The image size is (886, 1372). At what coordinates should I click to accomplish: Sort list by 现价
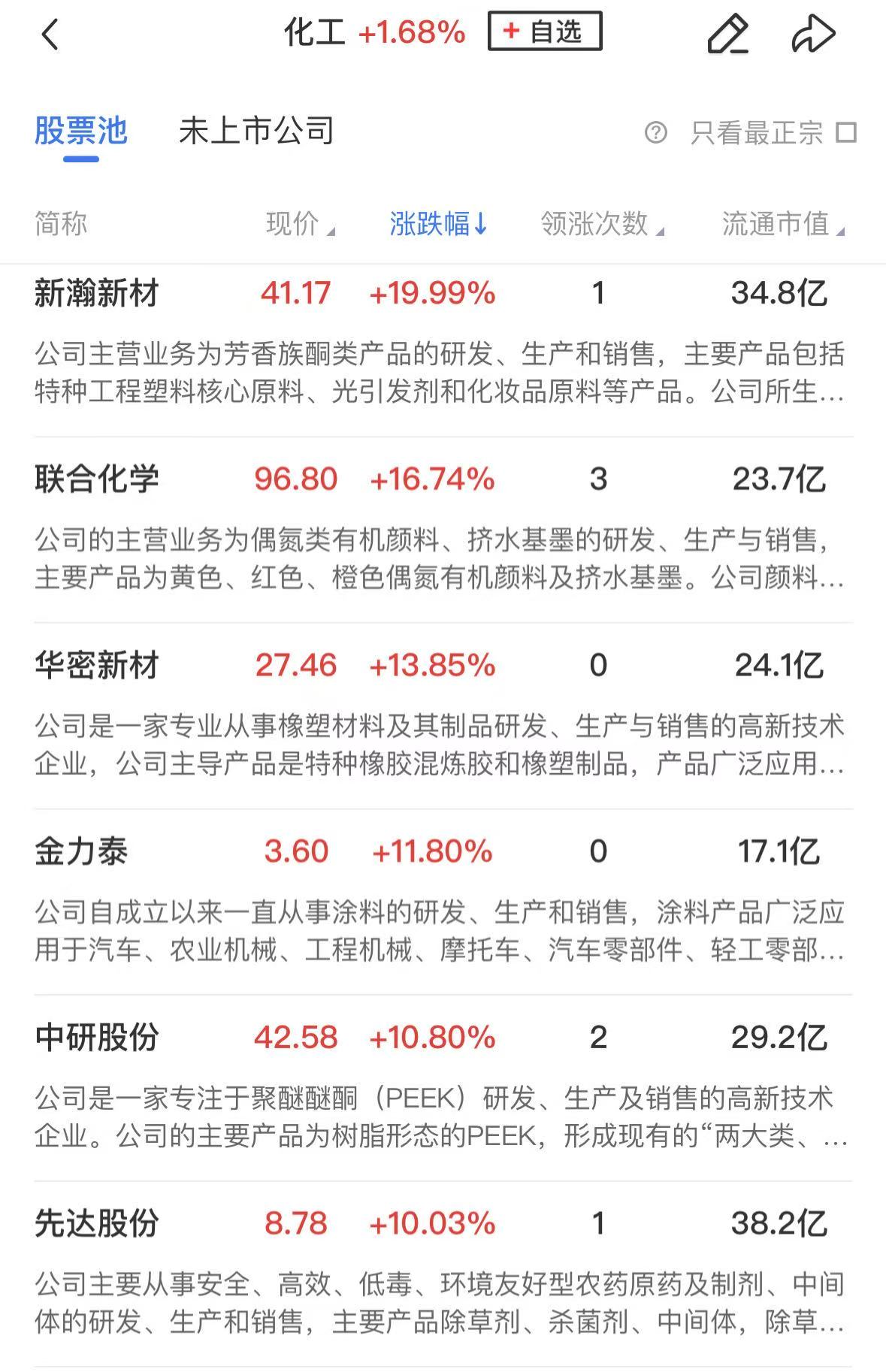[x=299, y=224]
